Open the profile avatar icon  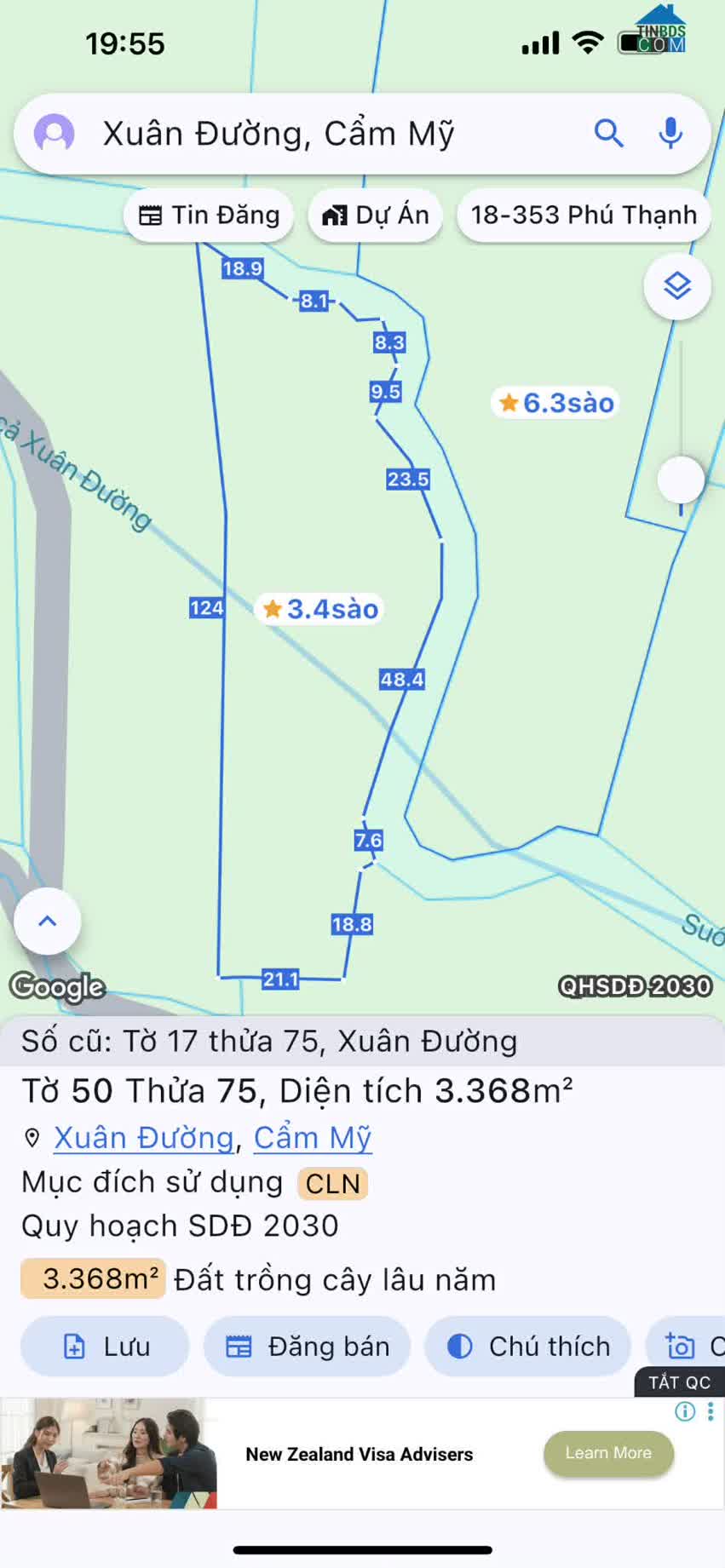coord(54,134)
